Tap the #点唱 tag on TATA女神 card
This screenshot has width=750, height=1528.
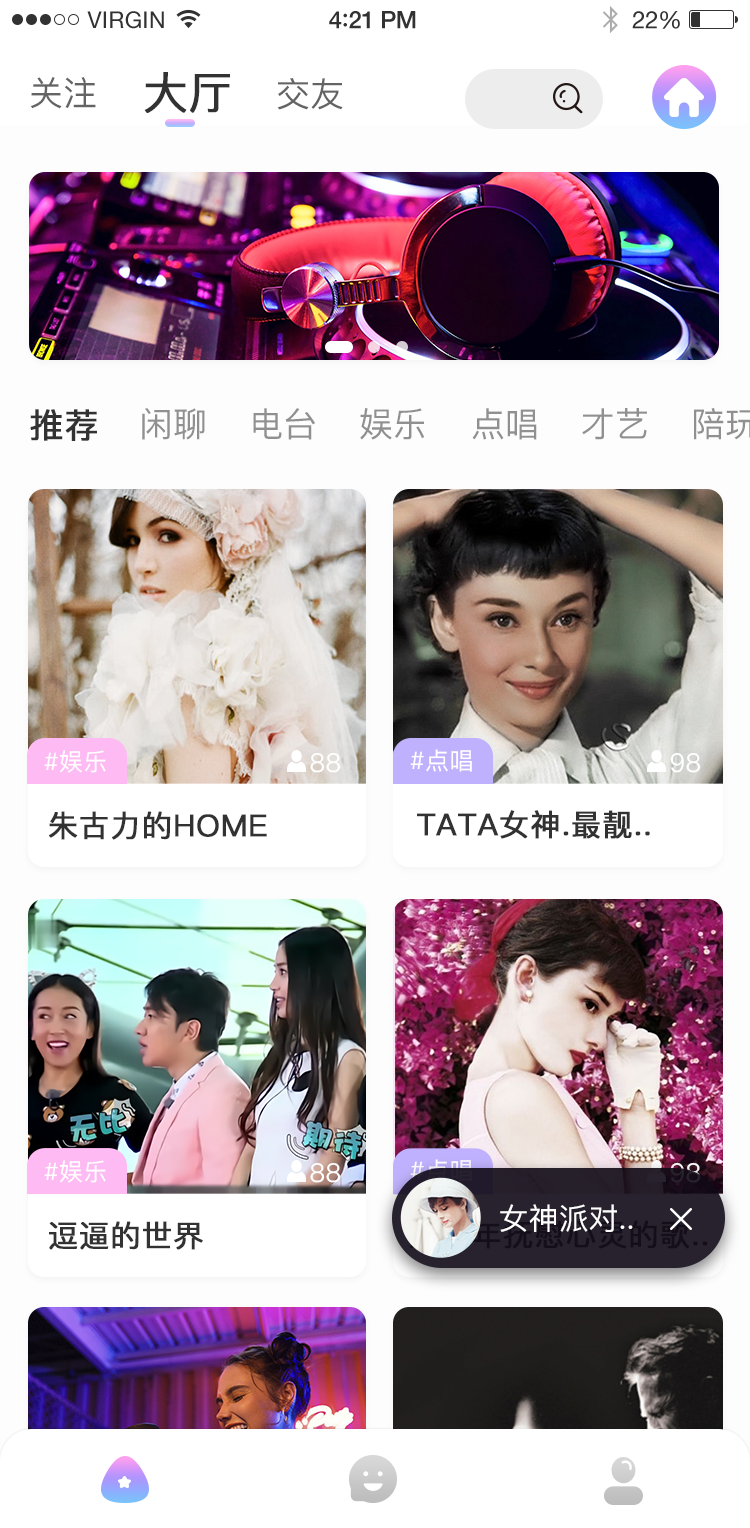click(x=443, y=760)
